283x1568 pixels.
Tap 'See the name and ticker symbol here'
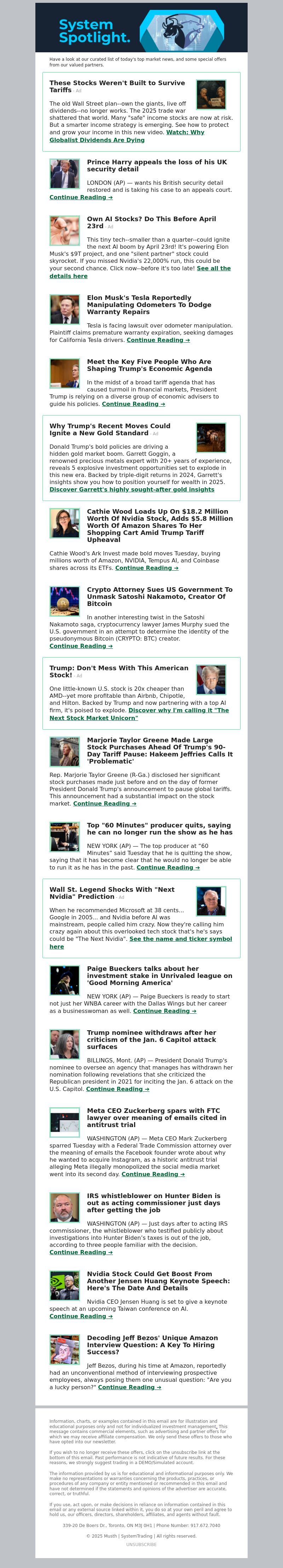[180, 939]
